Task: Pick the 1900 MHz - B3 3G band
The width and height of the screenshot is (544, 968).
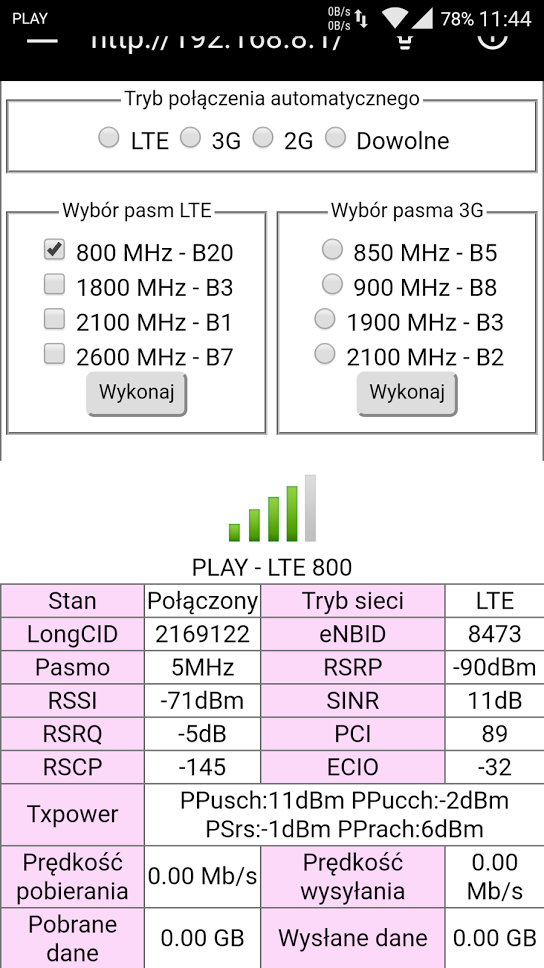Action: pos(325,319)
